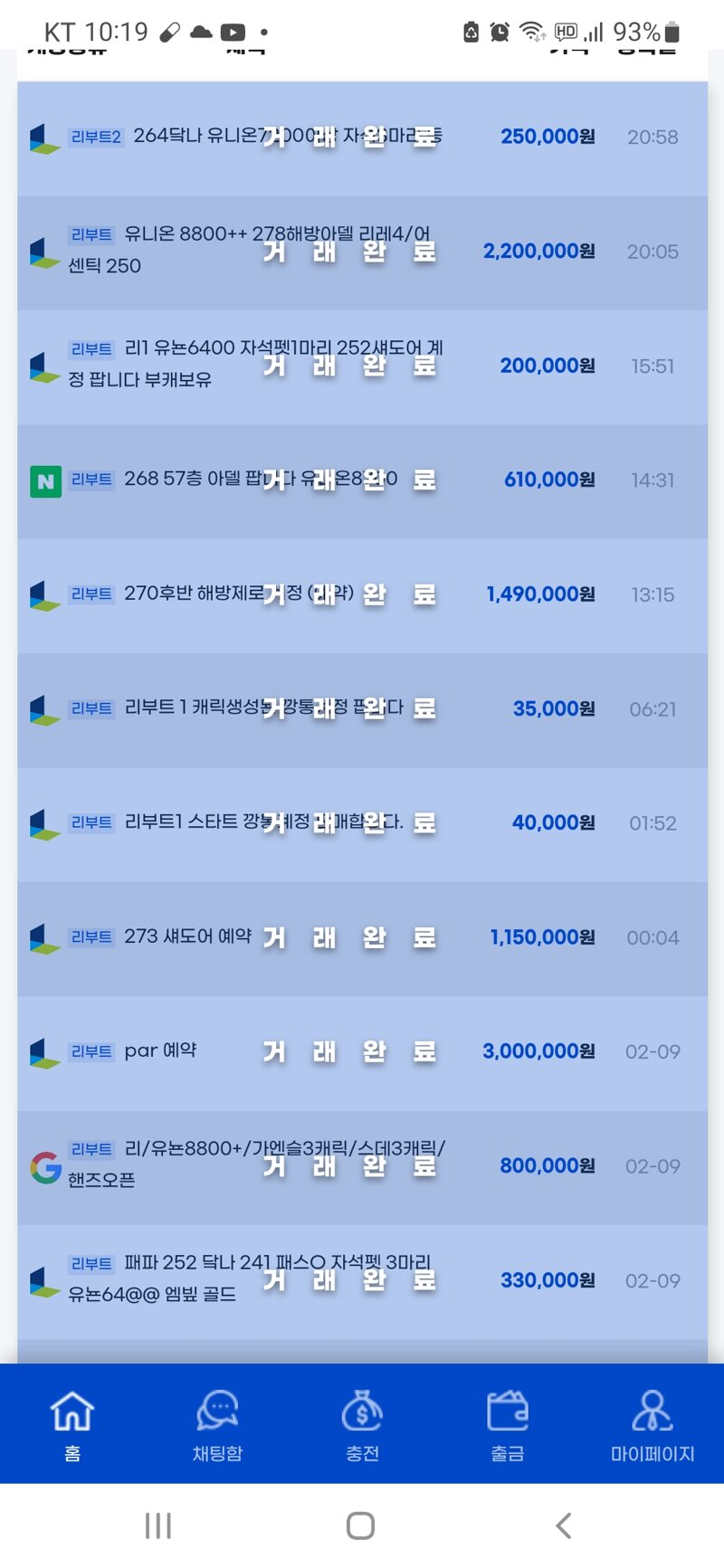This screenshot has width=724, height=1568.
Task: Tap the system back button
Action: point(563,1525)
